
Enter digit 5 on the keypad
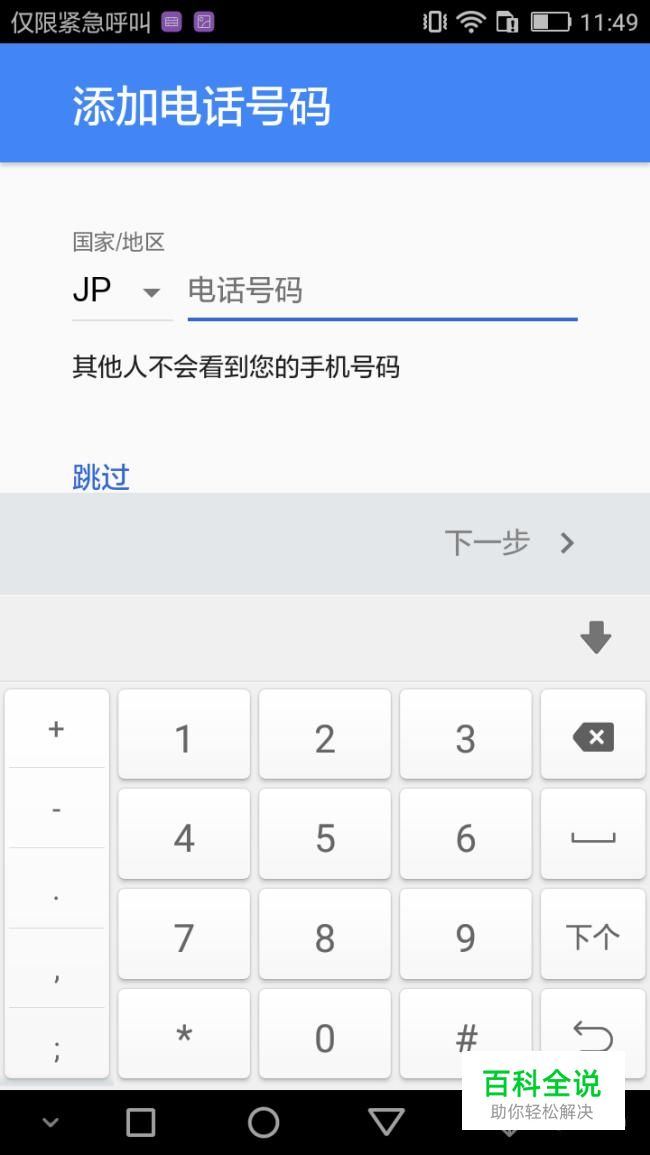pyautogui.click(x=325, y=837)
